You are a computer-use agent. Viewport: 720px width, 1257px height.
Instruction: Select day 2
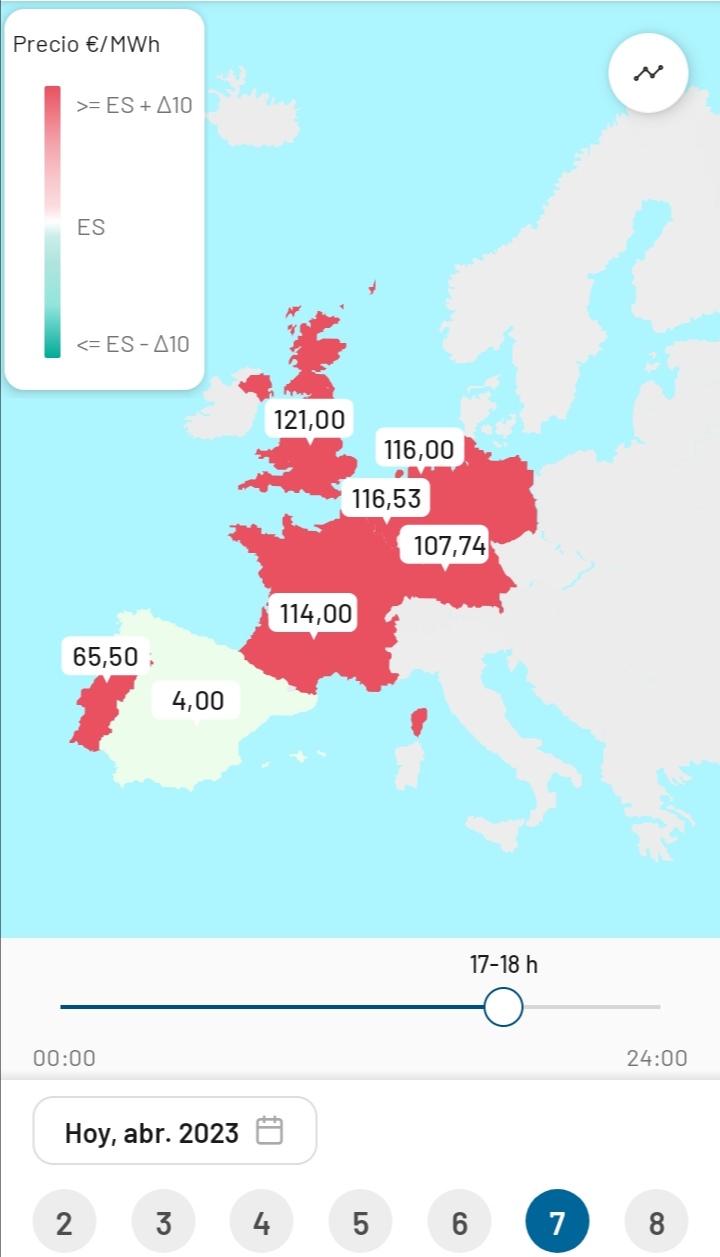pos(64,1223)
